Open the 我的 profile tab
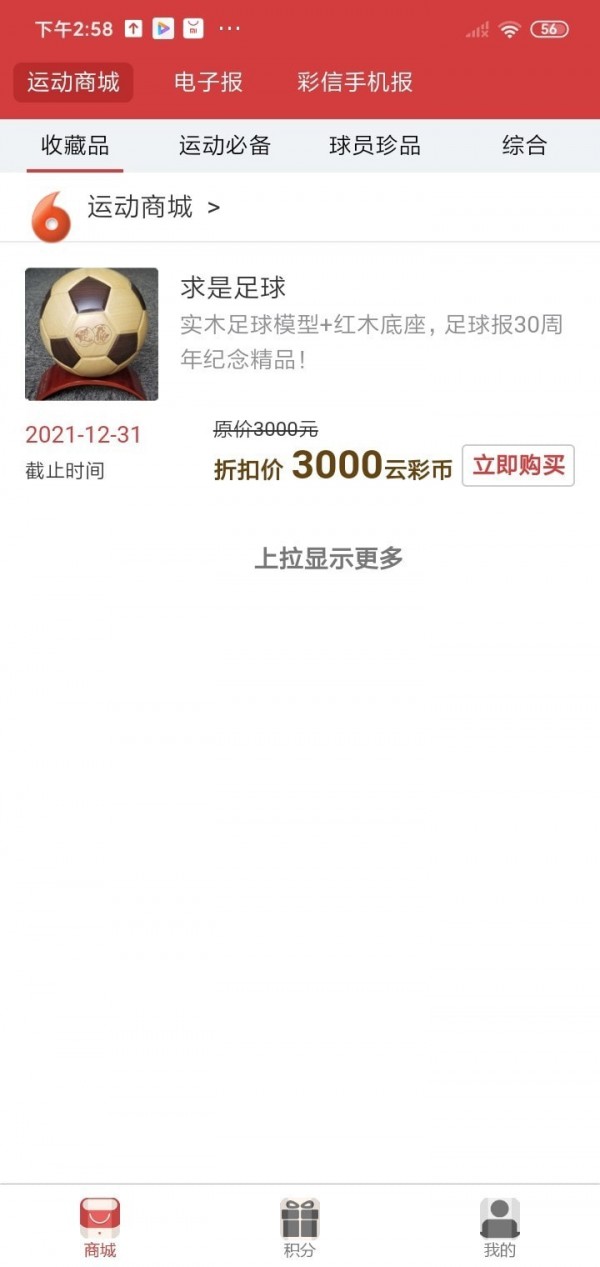Screen dimensions: 600x1267 (x=499, y=1228)
